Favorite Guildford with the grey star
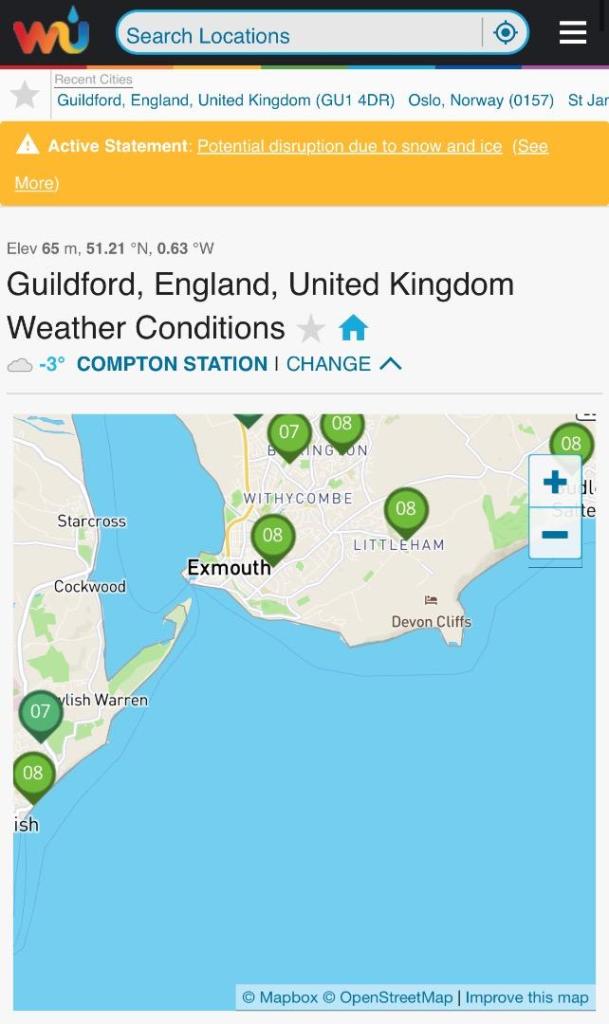This screenshot has height=1024, width=609. pyautogui.click(x=311, y=328)
